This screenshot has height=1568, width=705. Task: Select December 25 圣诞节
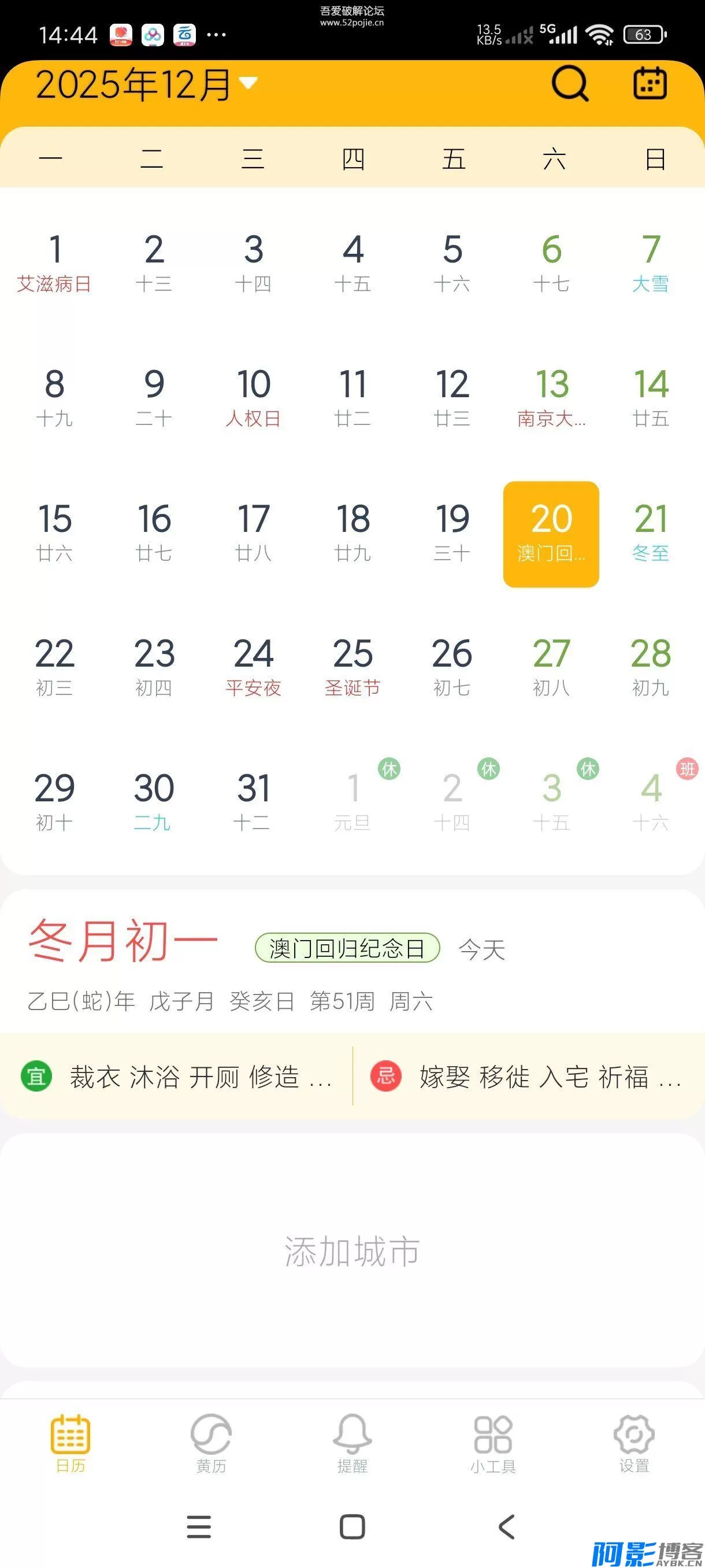pos(353,667)
